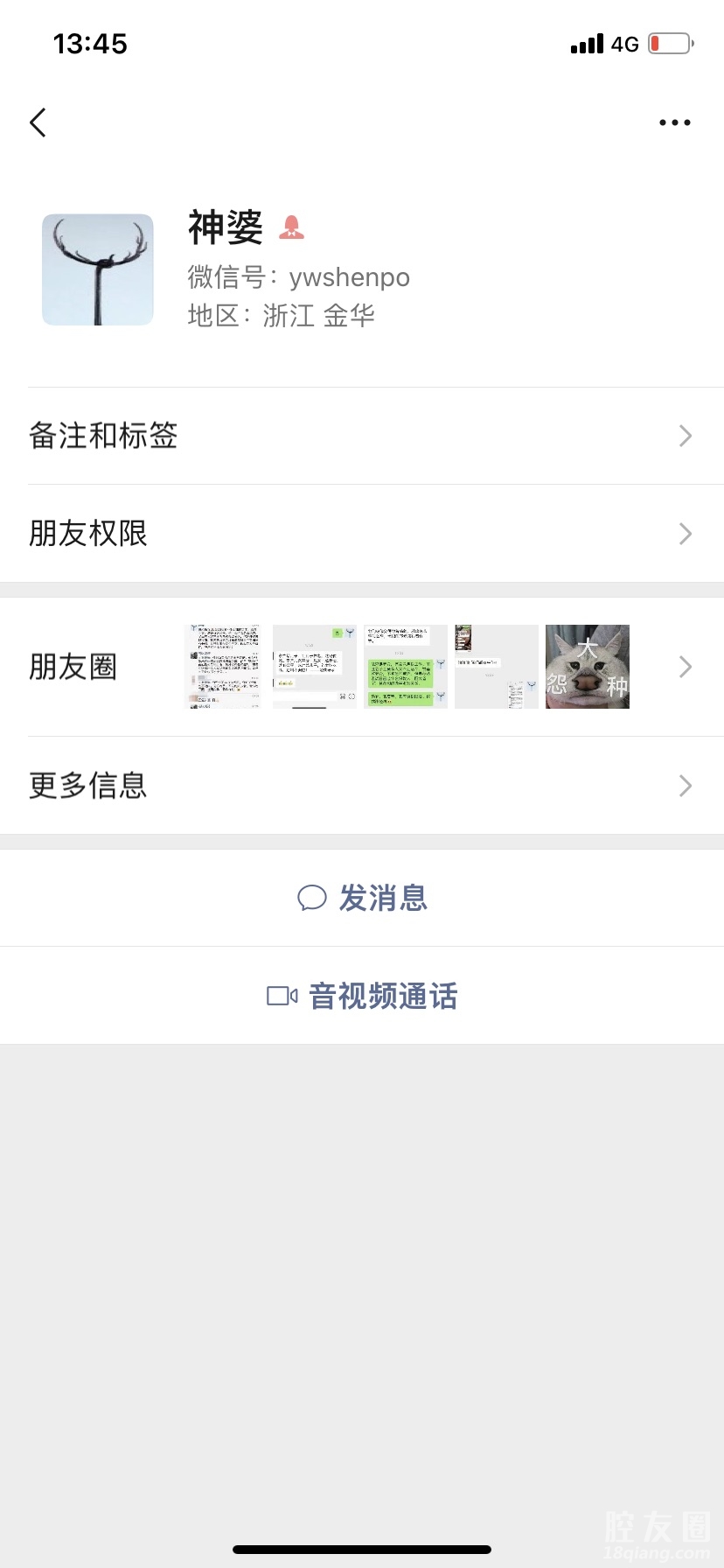Go back using the top-left arrow
Image resolution: width=724 pixels, height=1568 pixels.
(x=38, y=122)
